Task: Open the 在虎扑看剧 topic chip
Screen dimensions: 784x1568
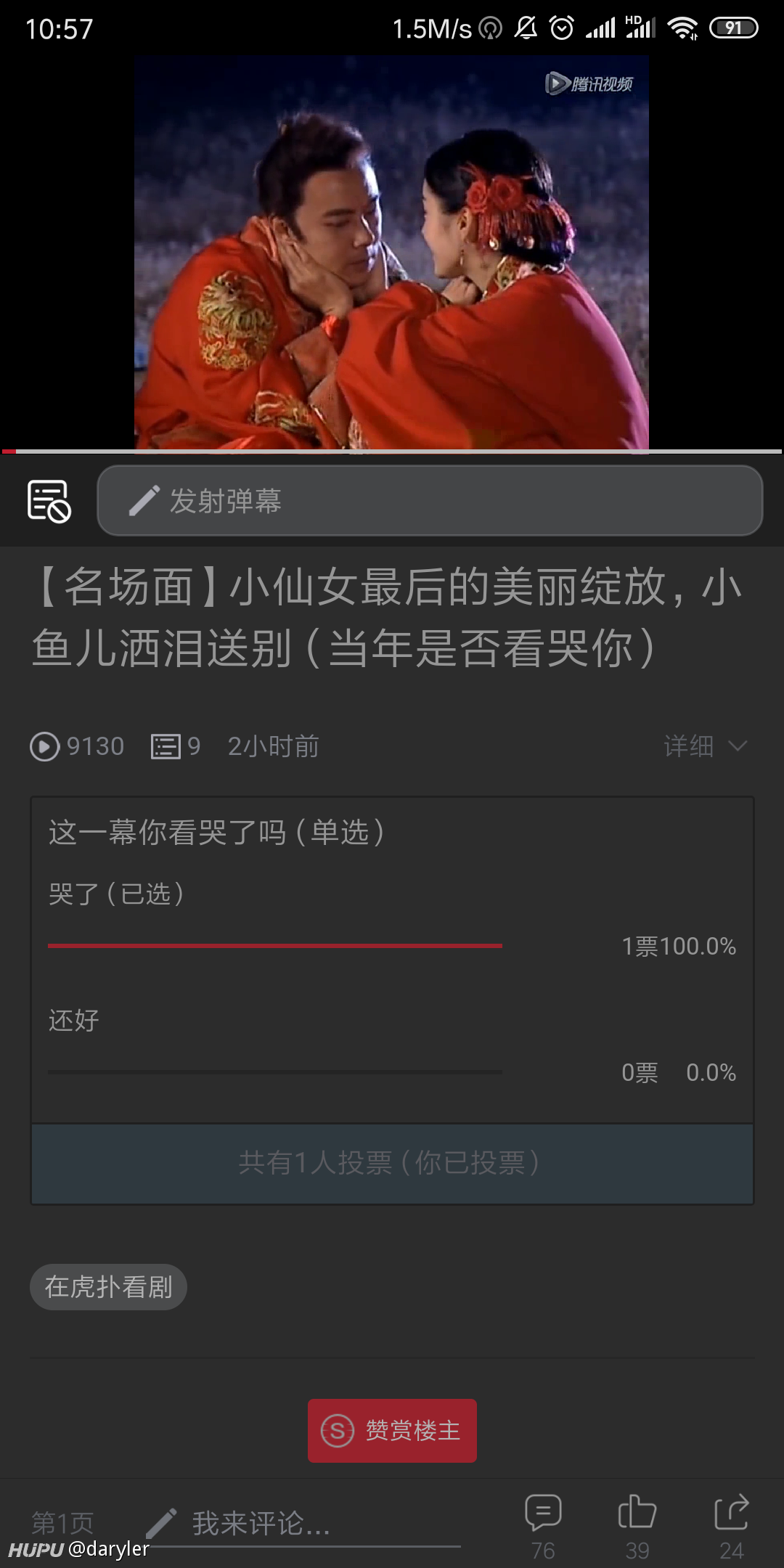Action: point(108,1287)
